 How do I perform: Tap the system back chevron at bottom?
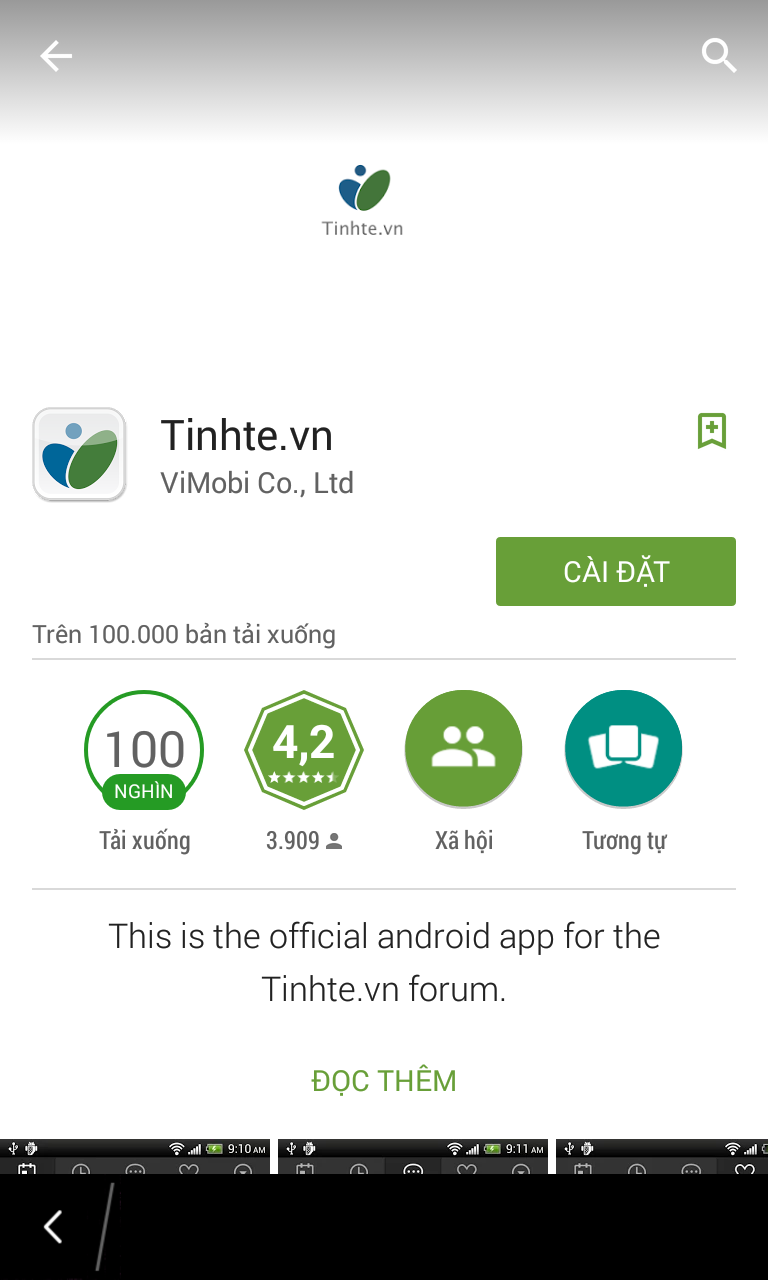(x=53, y=1227)
